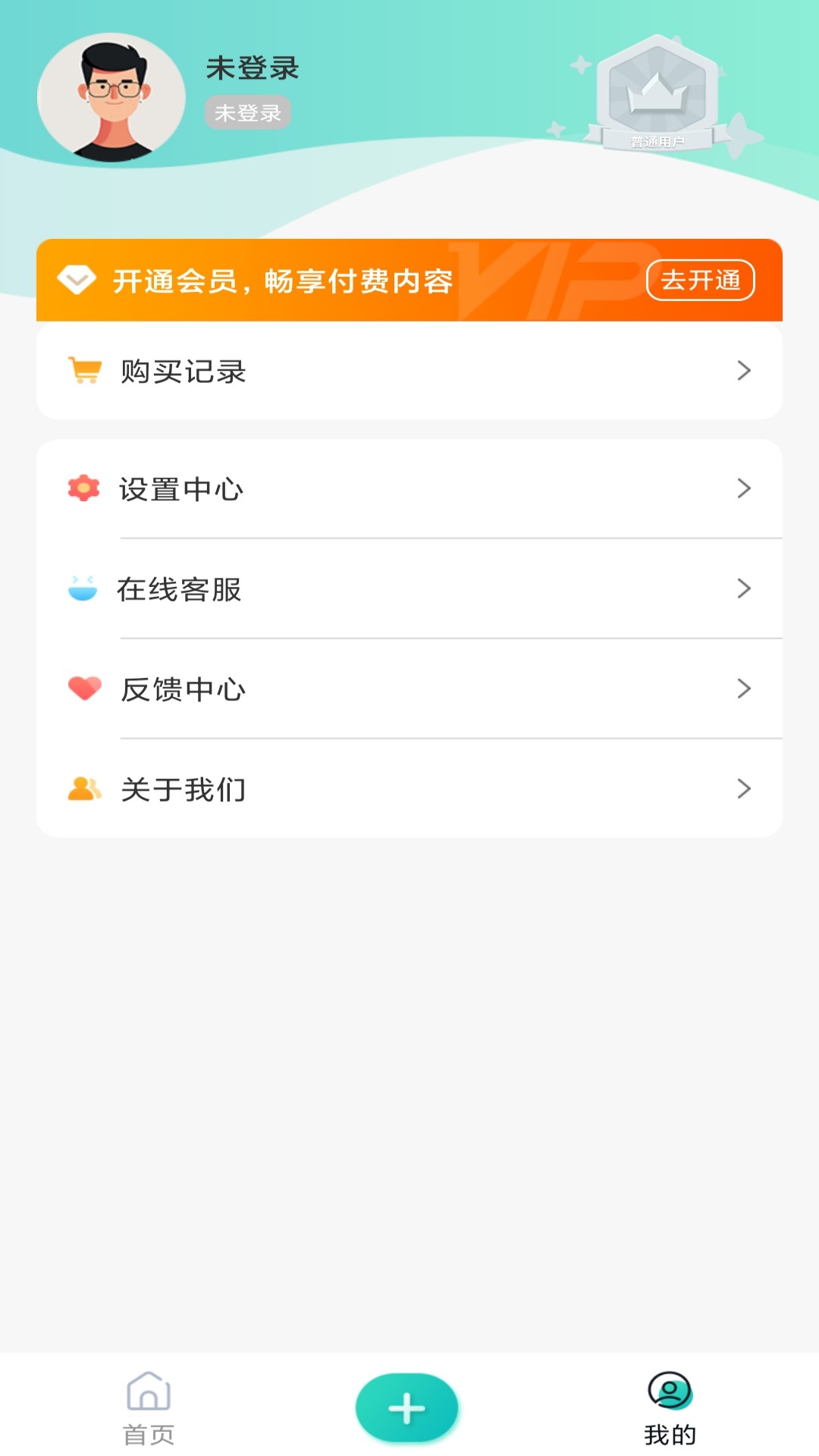This screenshot has width=819, height=1456.
Task: Select the gear icon beside 设置中心
Action: coord(83,489)
